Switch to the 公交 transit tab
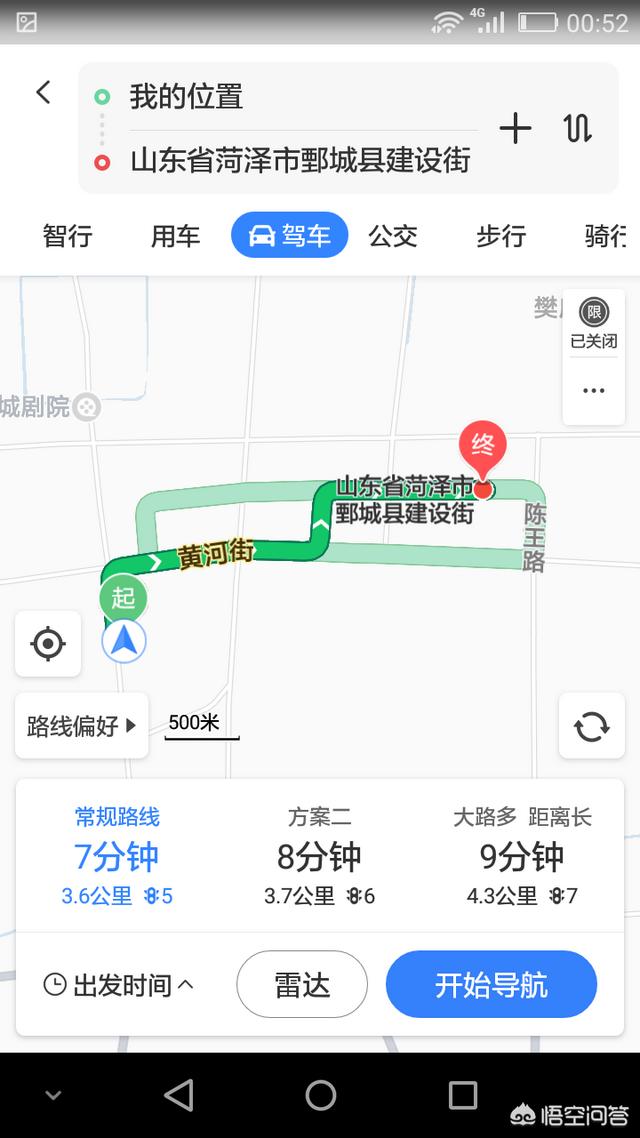The width and height of the screenshot is (640, 1138). 392,236
